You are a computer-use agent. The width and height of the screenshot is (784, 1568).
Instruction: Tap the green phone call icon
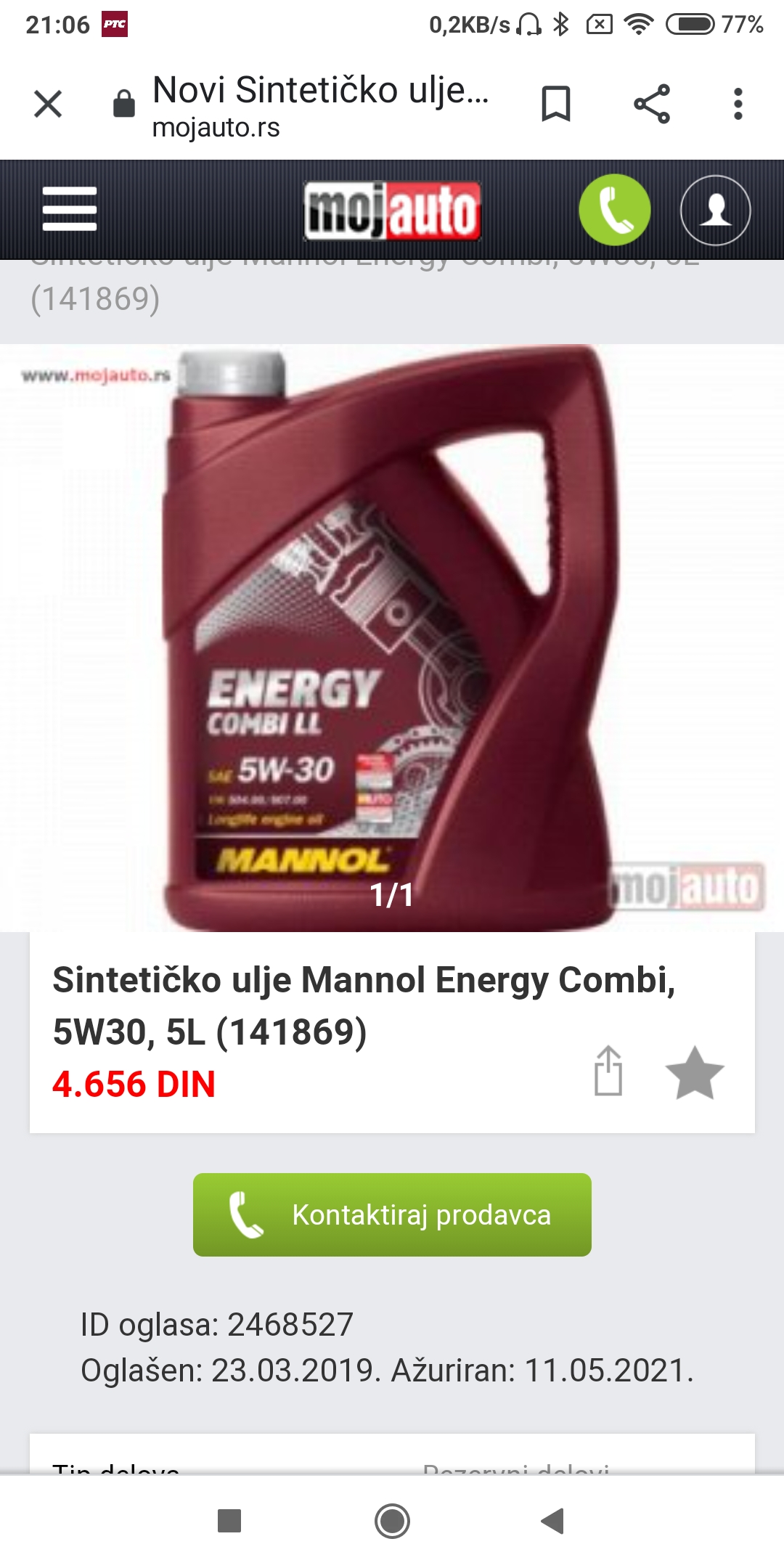tap(615, 210)
